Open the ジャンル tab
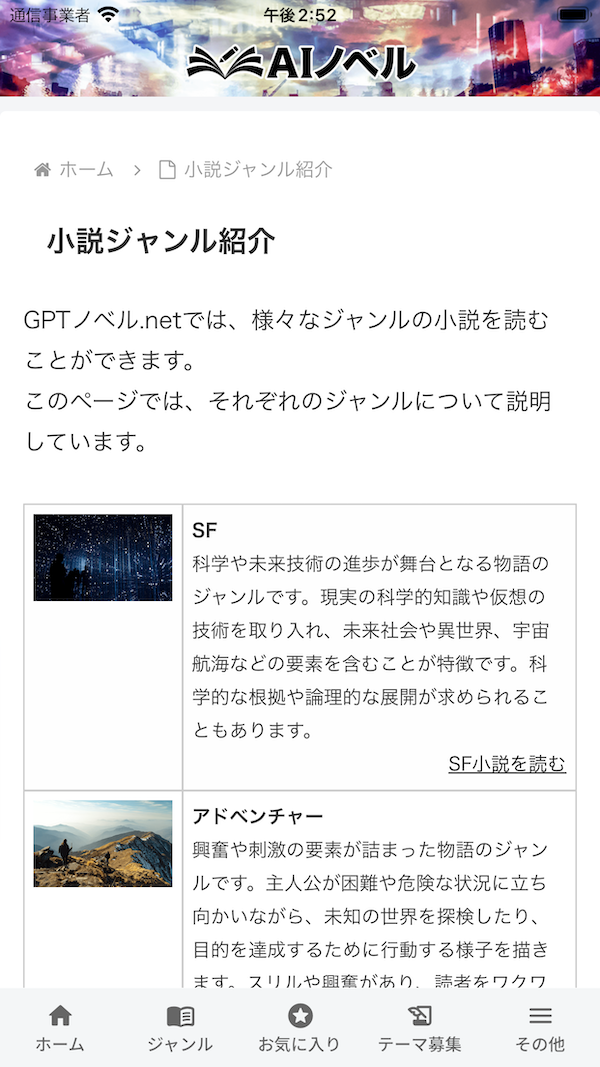 [180, 1029]
